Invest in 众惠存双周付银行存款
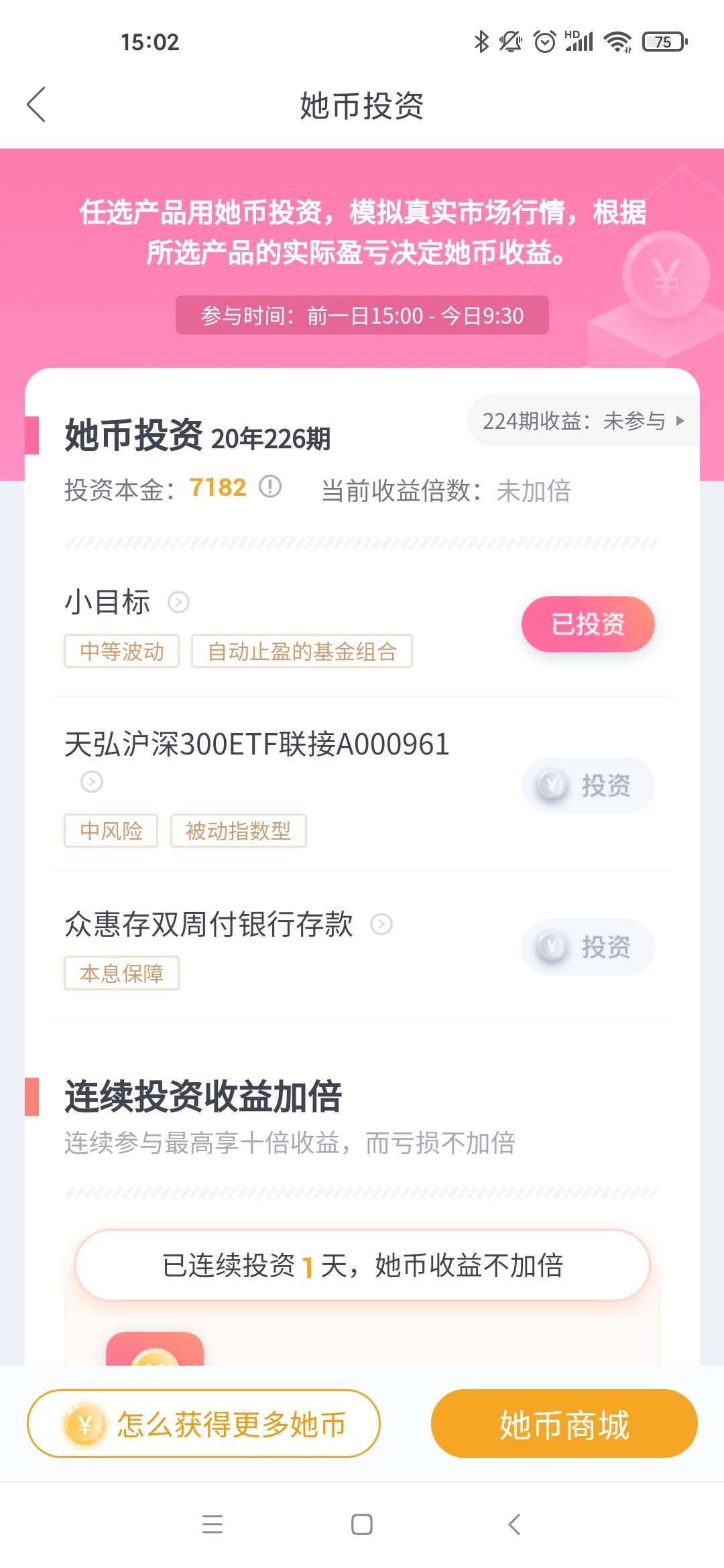The height and width of the screenshot is (1568, 724). 588,947
